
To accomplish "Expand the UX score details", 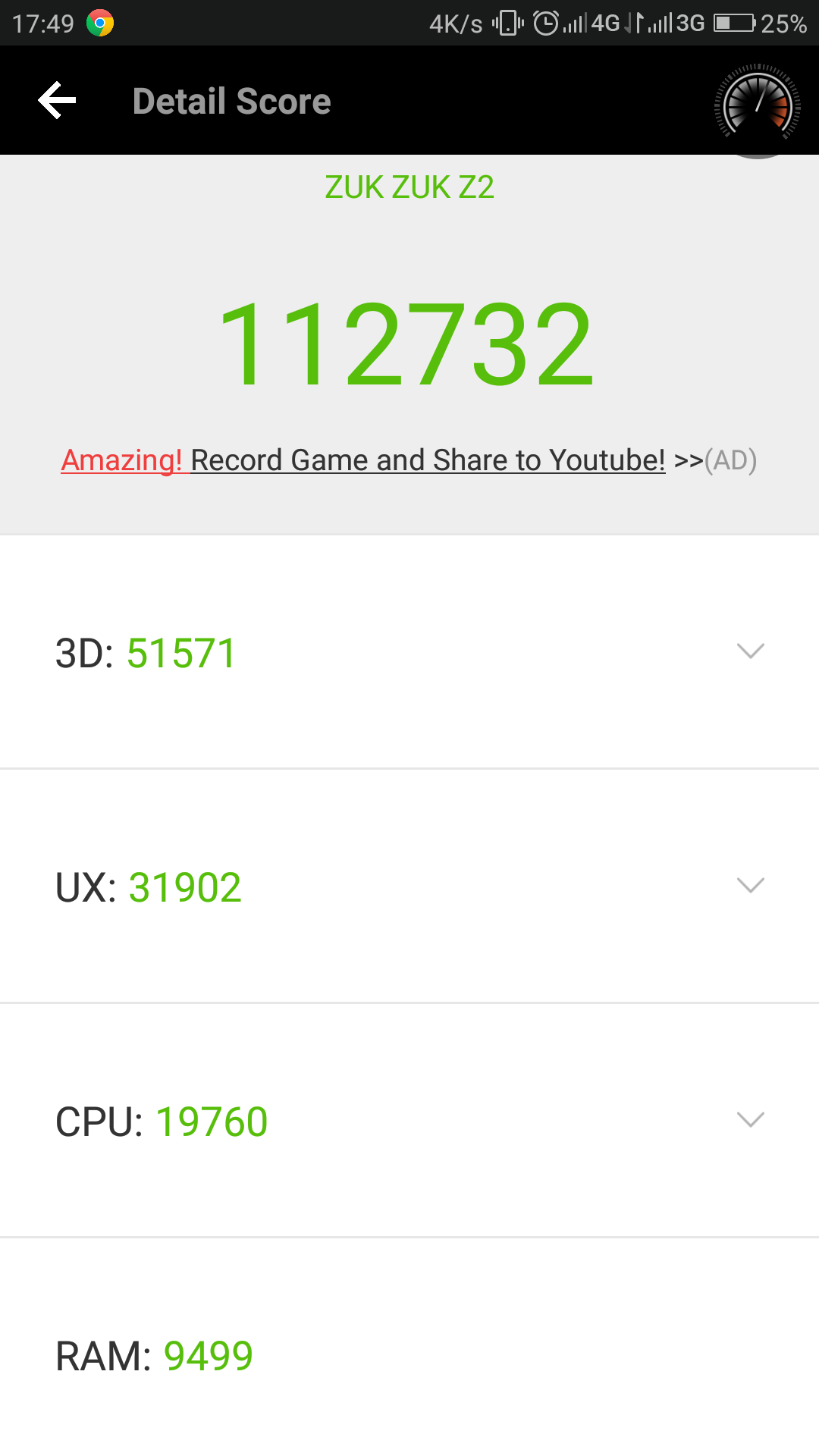I will point(409,886).
